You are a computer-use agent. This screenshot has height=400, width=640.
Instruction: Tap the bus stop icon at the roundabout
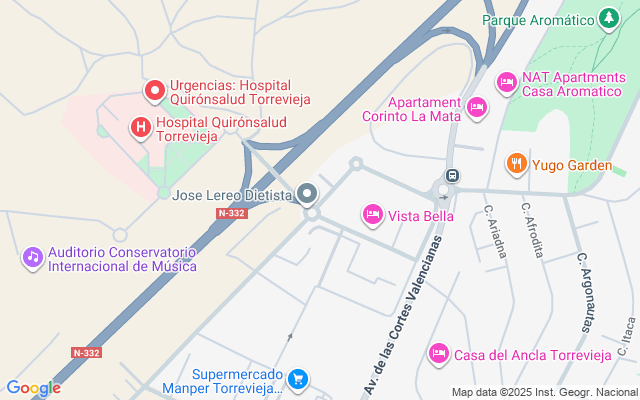pos(452,176)
